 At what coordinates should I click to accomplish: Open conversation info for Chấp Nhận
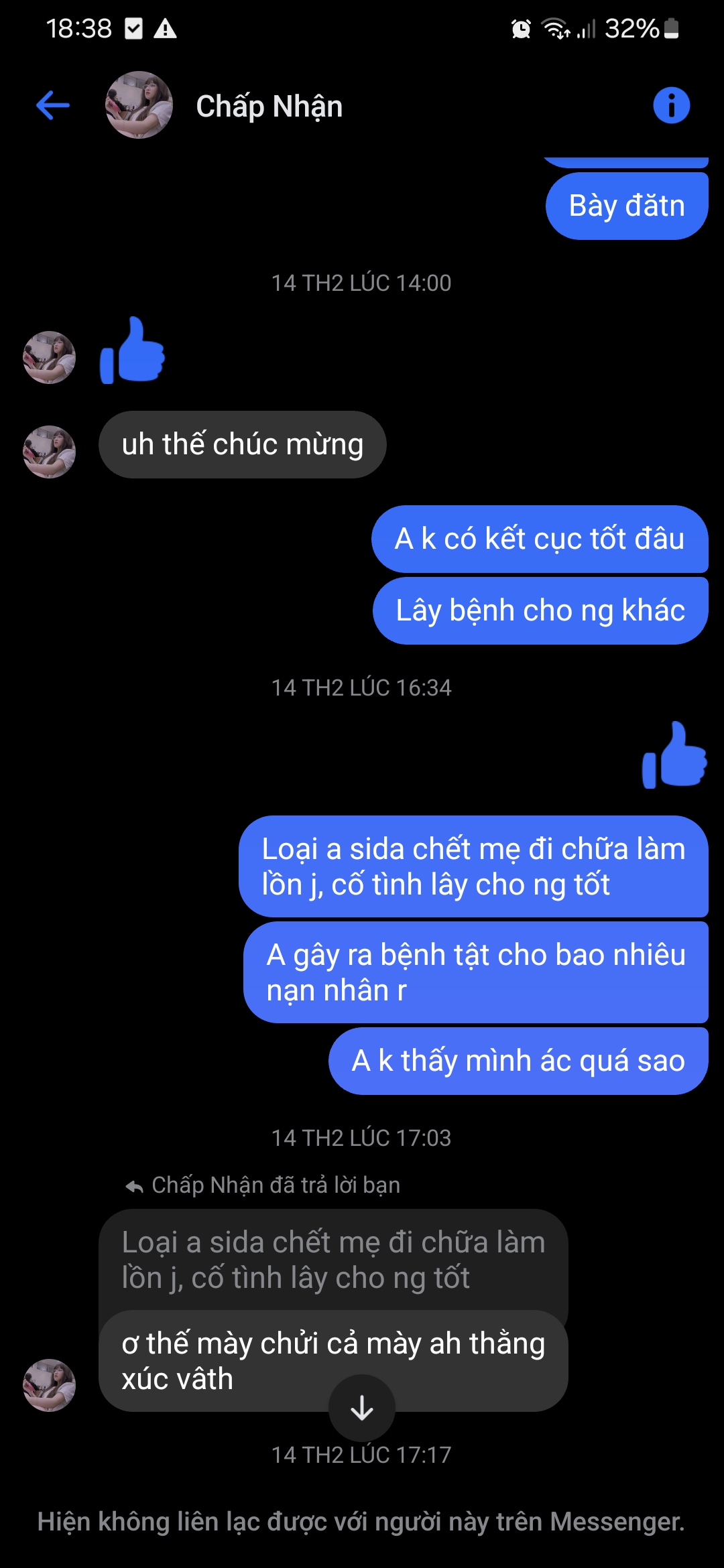[x=671, y=105]
